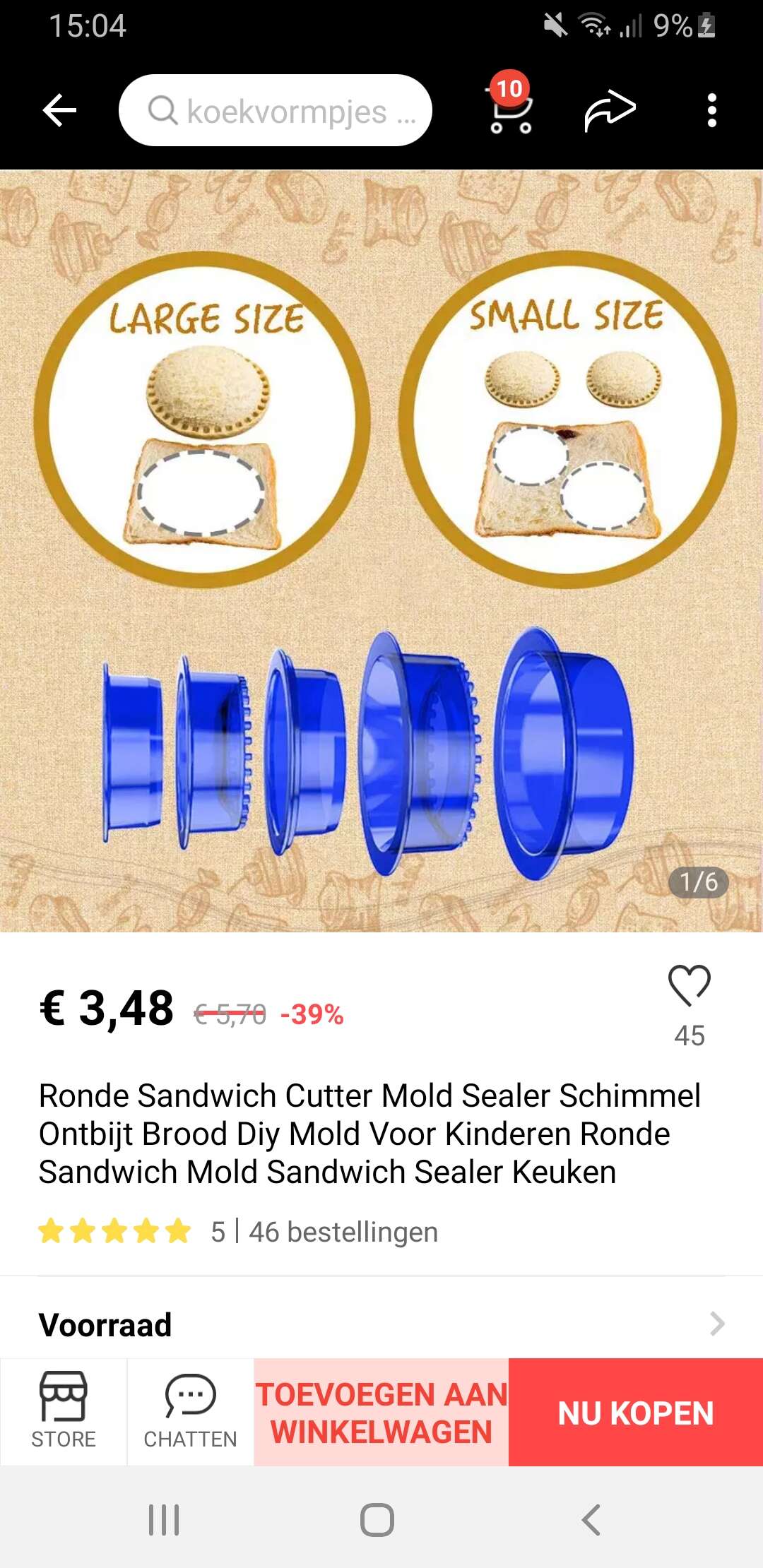Open recent apps from navigation bar
763x1568 pixels.
pyautogui.click(x=164, y=1520)
